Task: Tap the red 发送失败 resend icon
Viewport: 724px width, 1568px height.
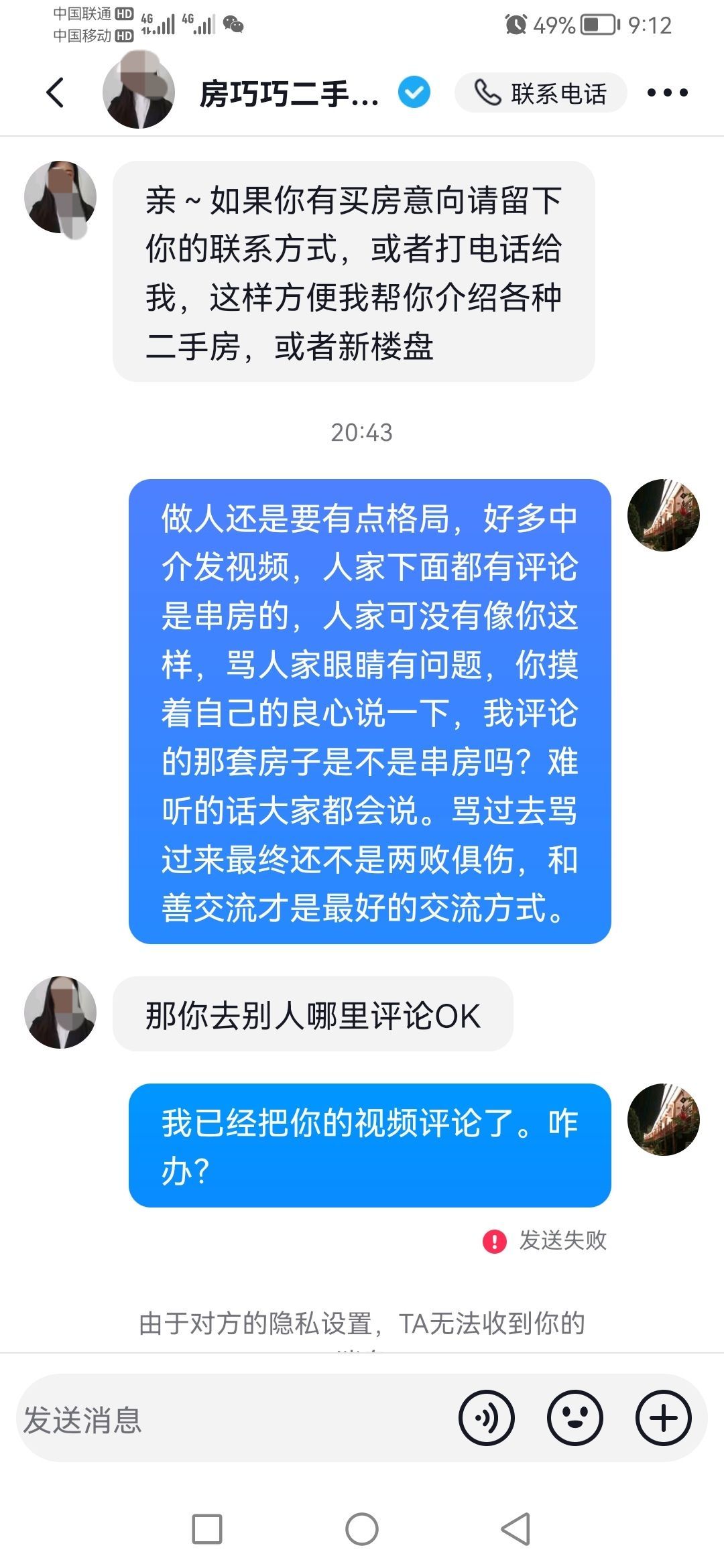Action: pos(495,1241)
